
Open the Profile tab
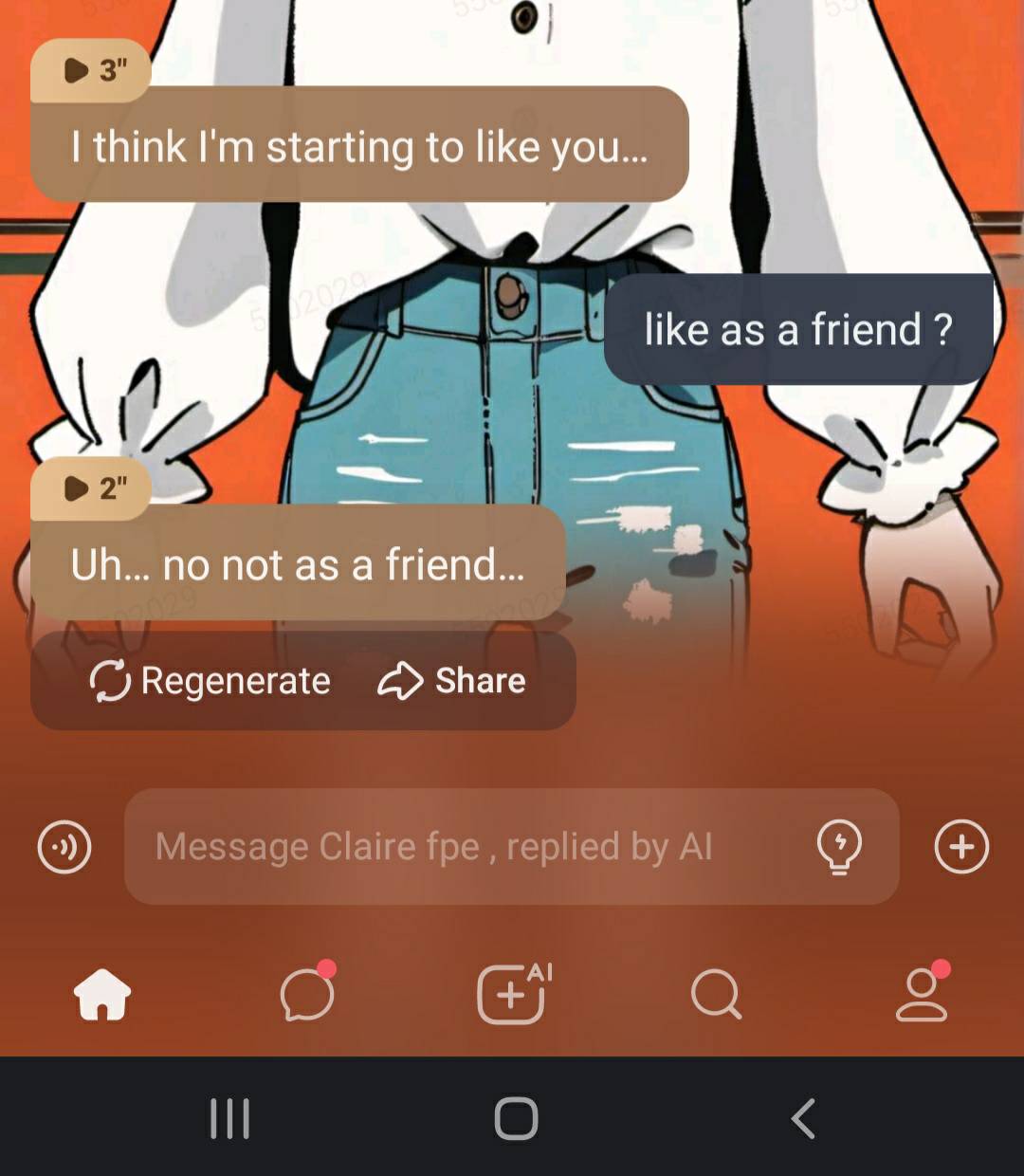point(921,995)
